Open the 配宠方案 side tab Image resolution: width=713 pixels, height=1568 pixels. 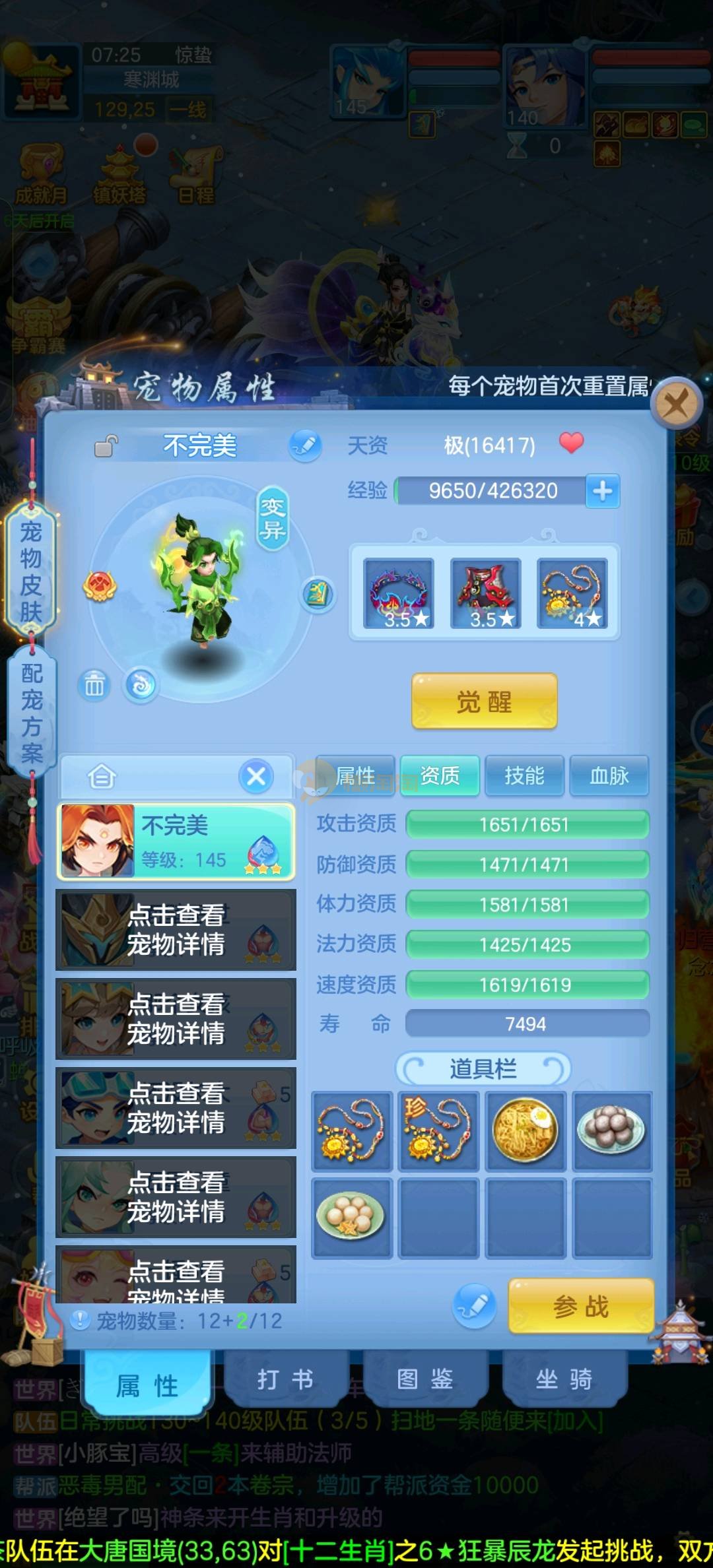coord(31,713)
